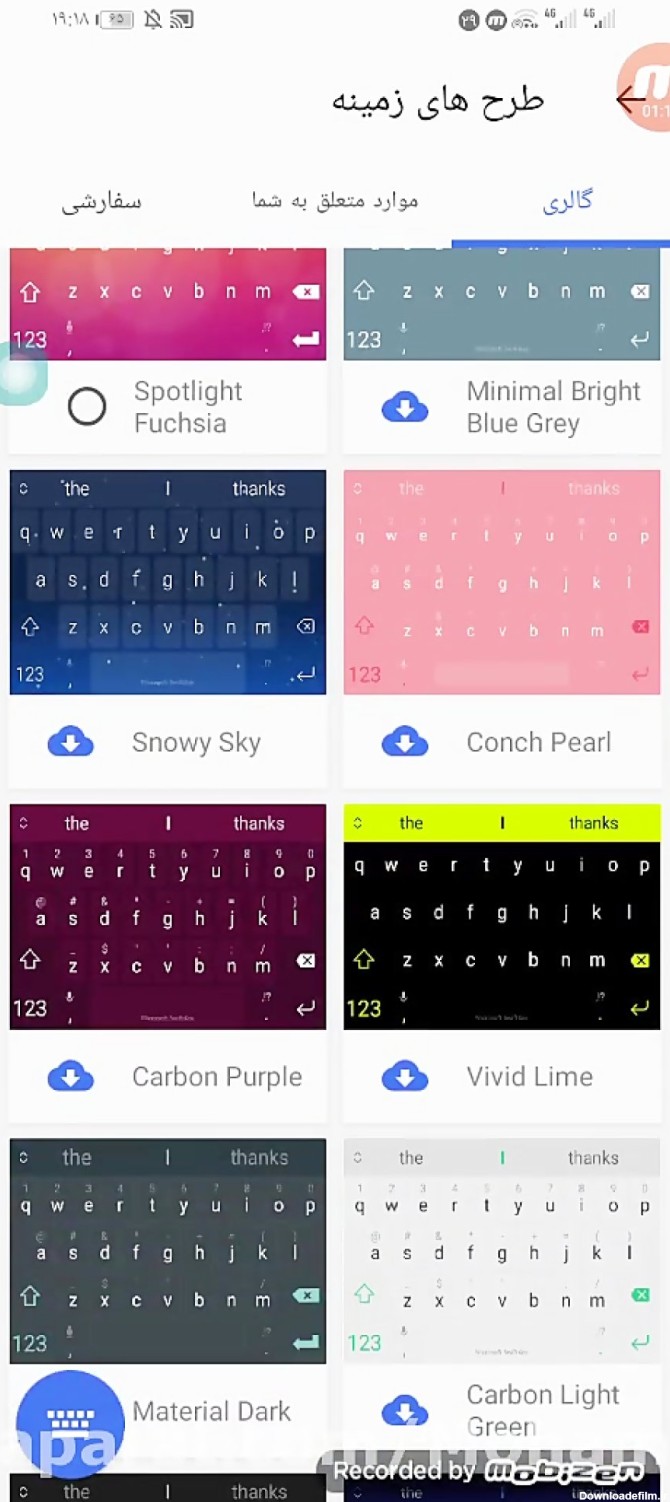This screenshot has height=1502, width=670.
Task: Tap the floating keyboard button
Action: pyautogui.click(x=70, y=1423)
